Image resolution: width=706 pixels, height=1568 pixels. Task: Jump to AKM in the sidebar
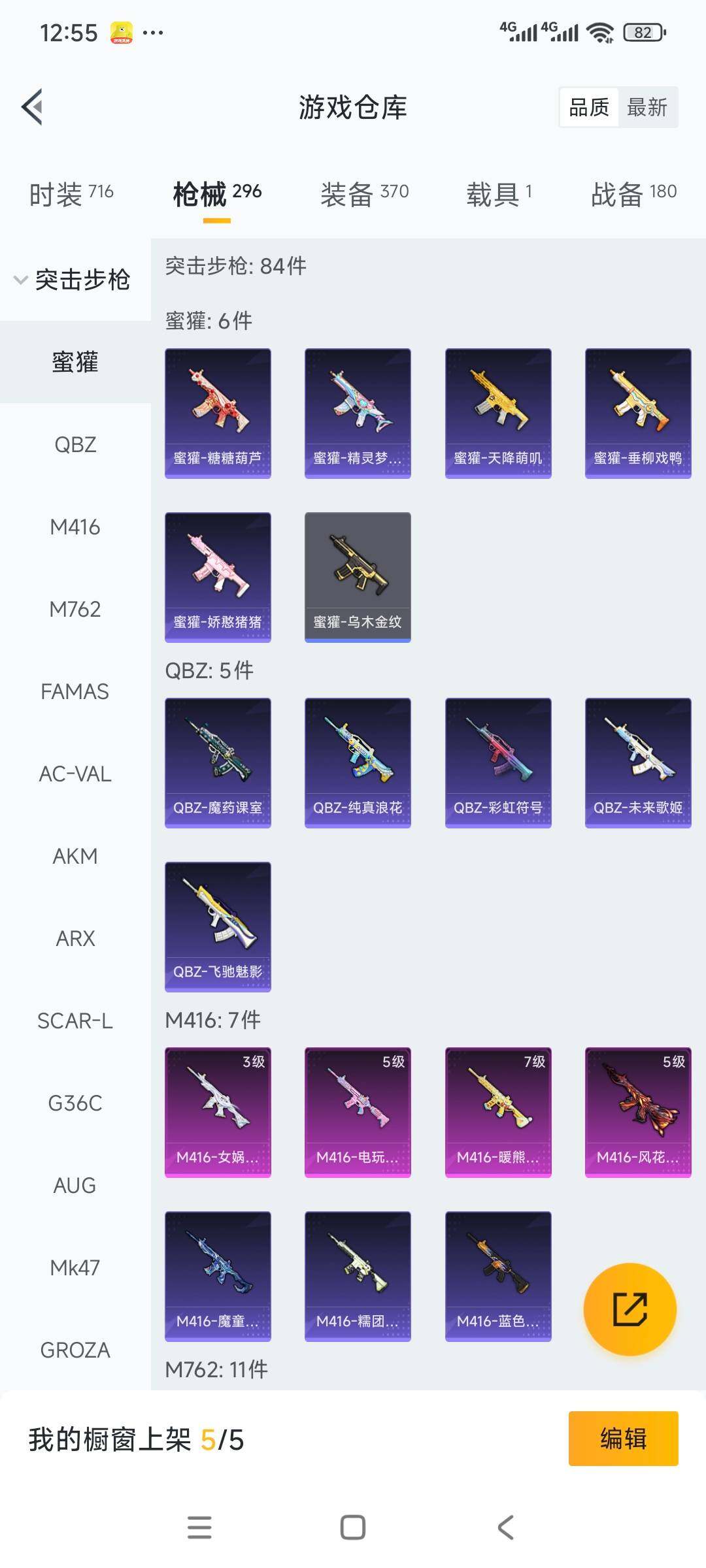pyautogui.click(x=75, y=857)
